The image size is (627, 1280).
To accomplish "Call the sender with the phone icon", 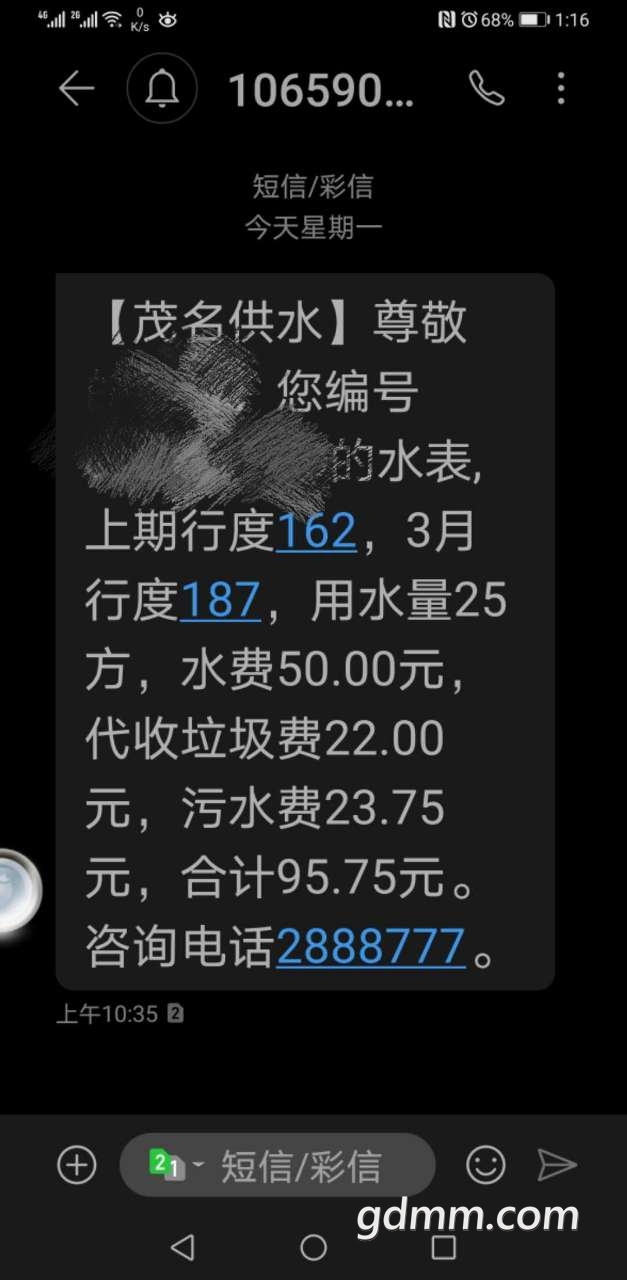I will point(487,89).
